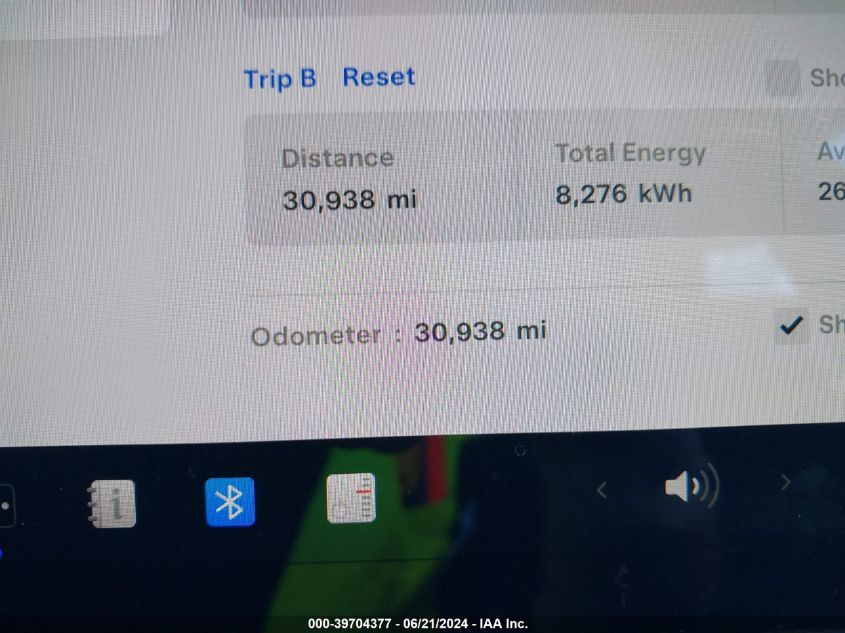Lower volume with the left arrow
This screenshot has width=845, height=633.
coord(601,489)
